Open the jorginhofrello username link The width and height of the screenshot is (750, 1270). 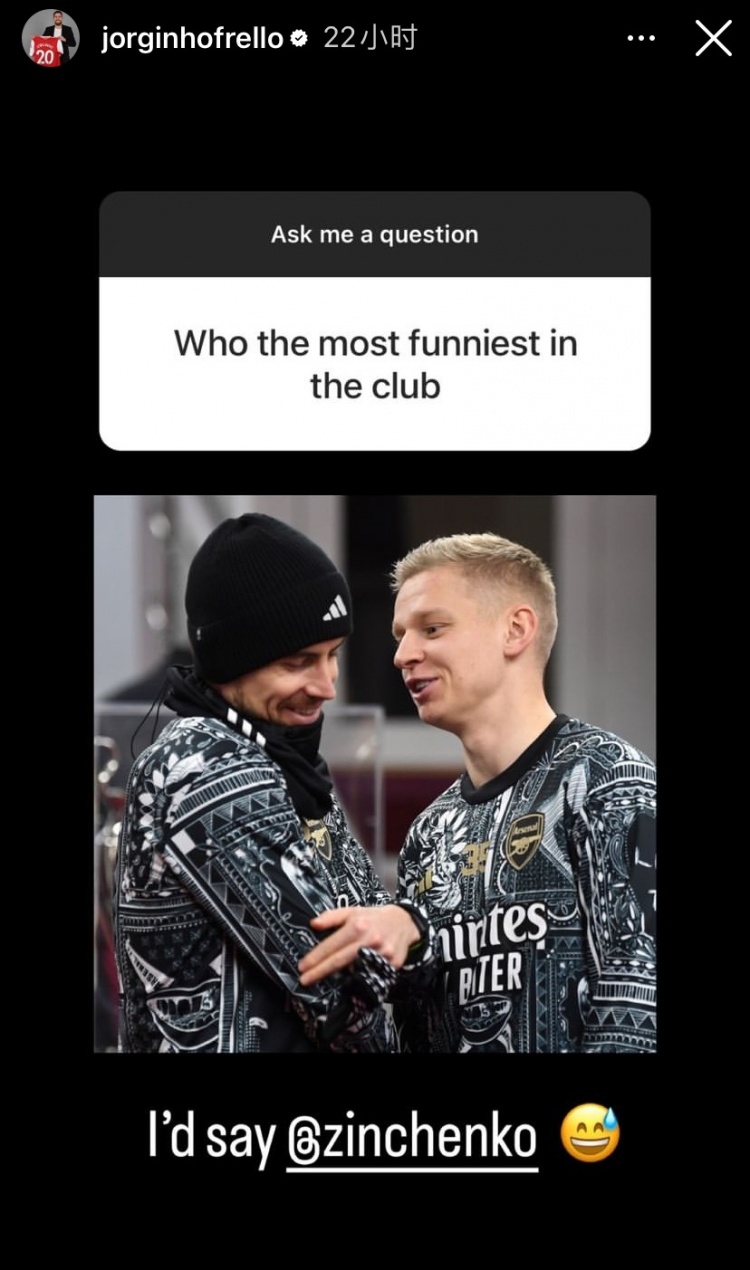(193, 39)
